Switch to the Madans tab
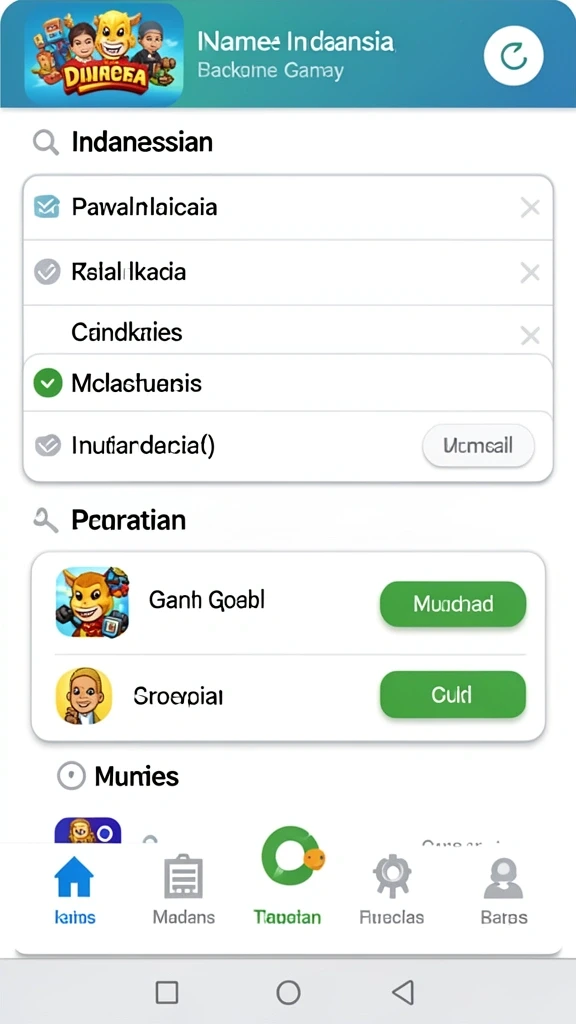 [x=184, y=890]
